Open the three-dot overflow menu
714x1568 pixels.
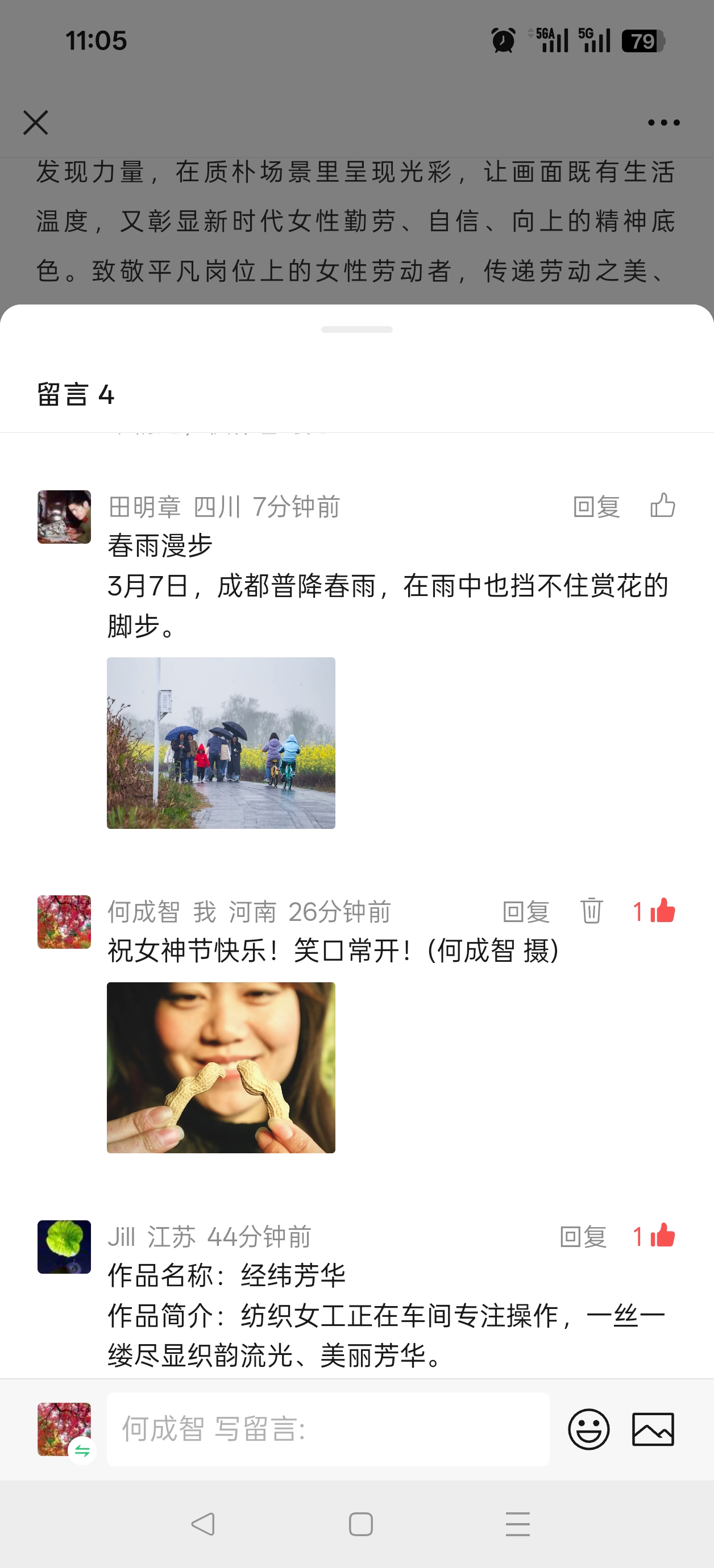pyautogui.click(x=663, y=122)
